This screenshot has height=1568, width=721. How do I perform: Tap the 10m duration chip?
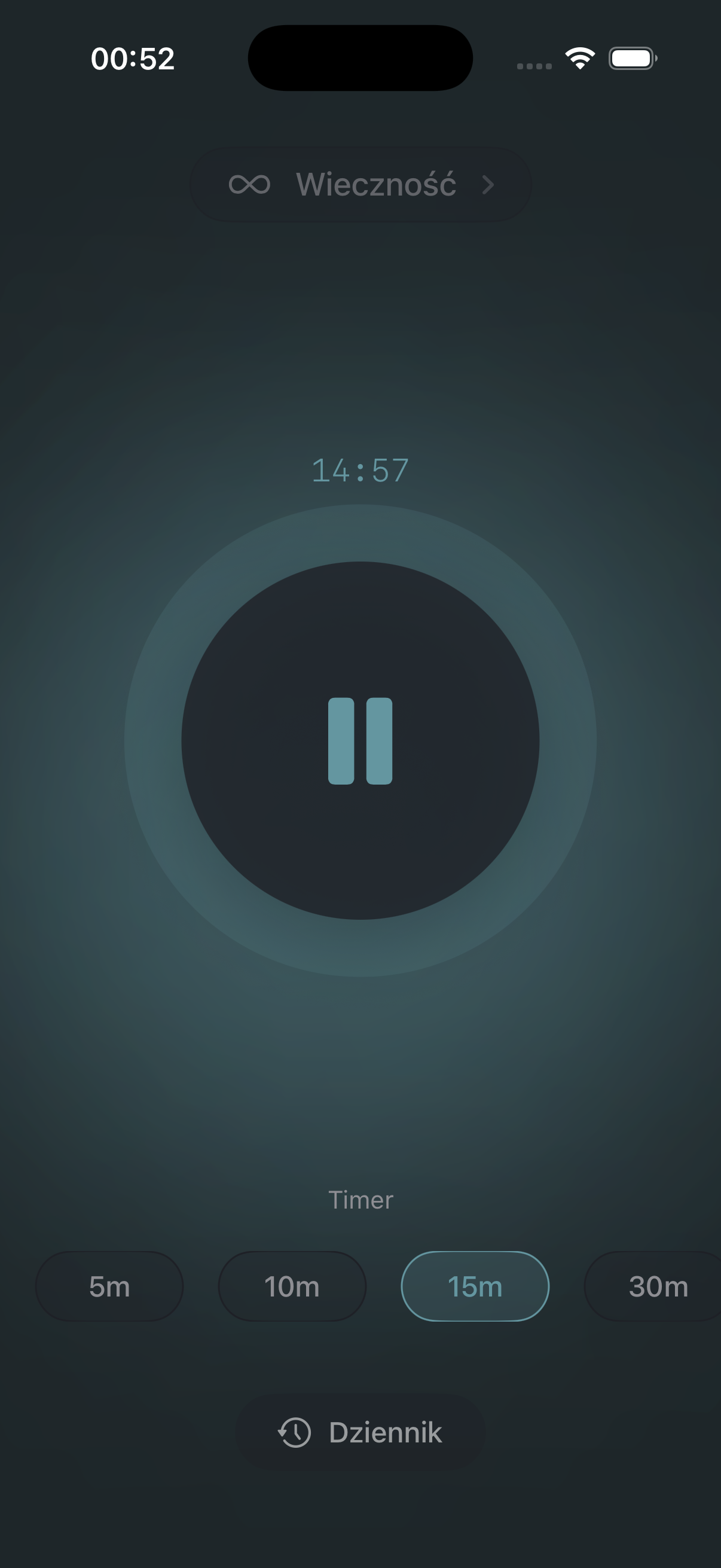pos(291,1286)
